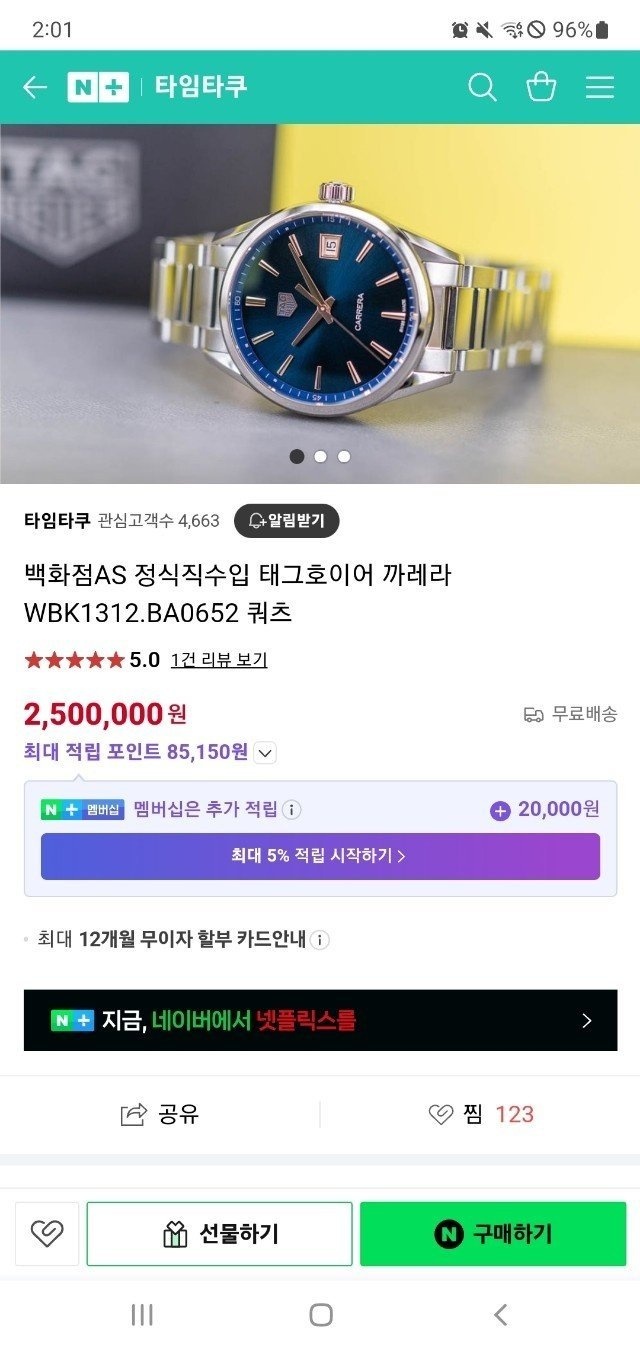
Task: Open the 카드안내 info icon
Action: tap(319, 940)
